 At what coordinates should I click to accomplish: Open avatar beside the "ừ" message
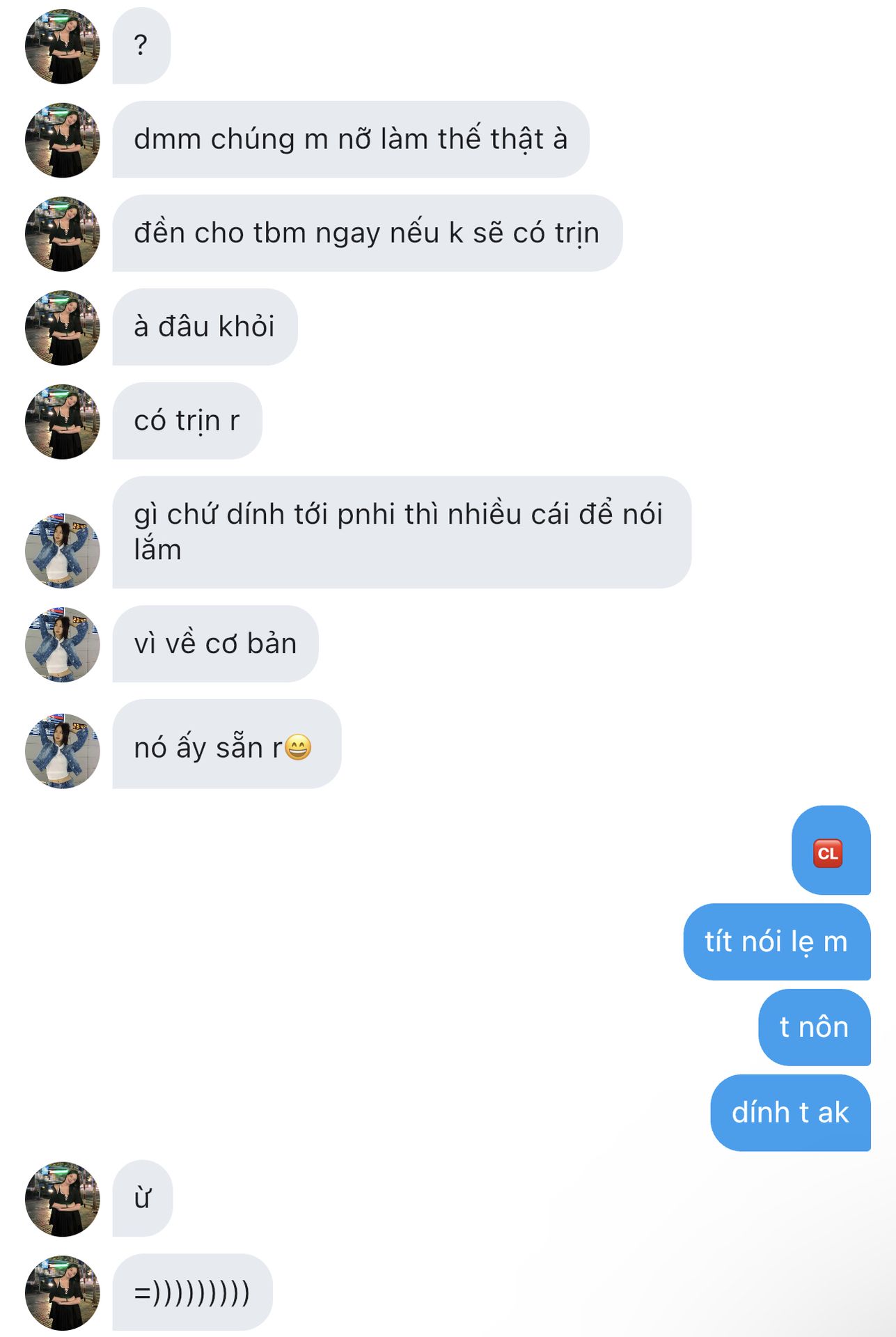pyautogui.click(x=63, y=1199)
